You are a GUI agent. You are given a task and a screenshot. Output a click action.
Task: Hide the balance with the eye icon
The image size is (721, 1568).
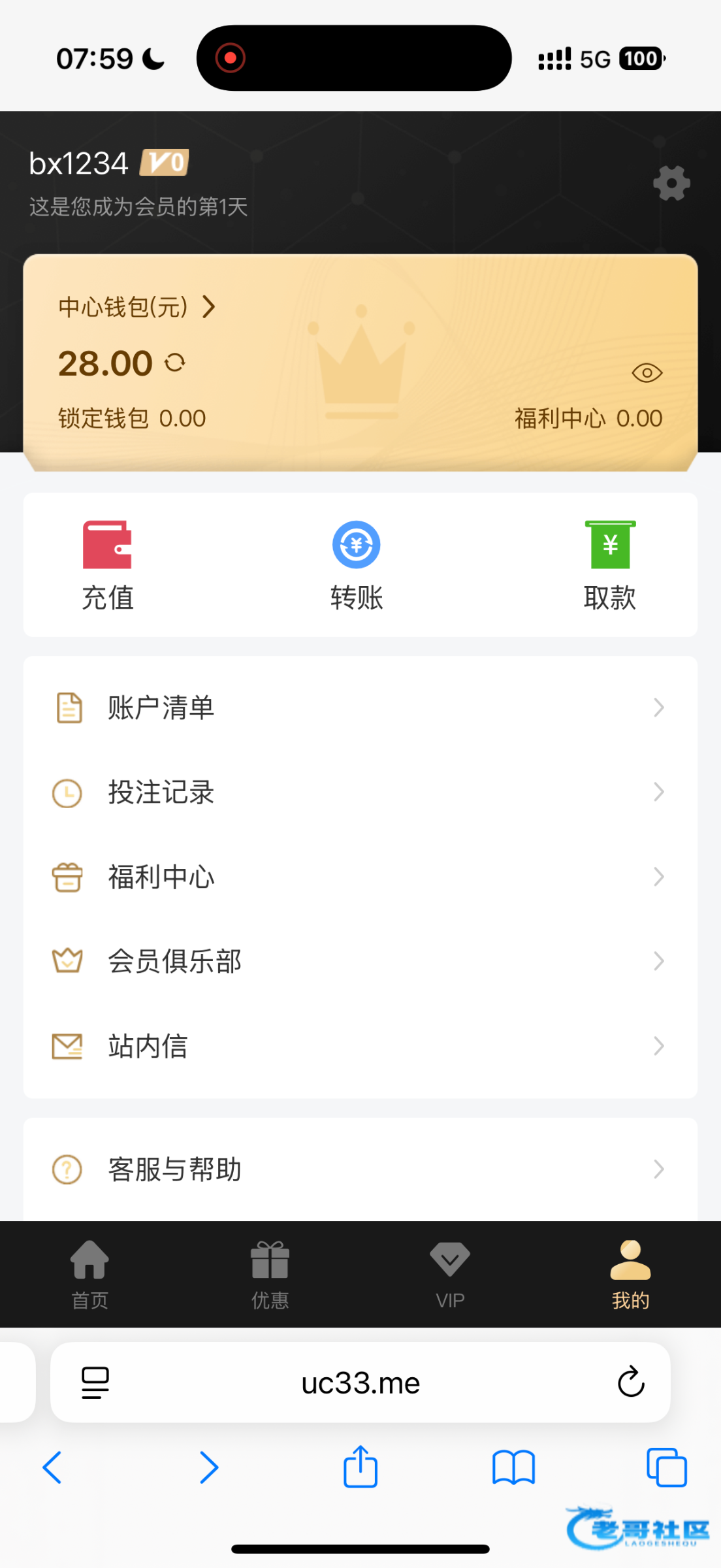[x=647, y=373]
